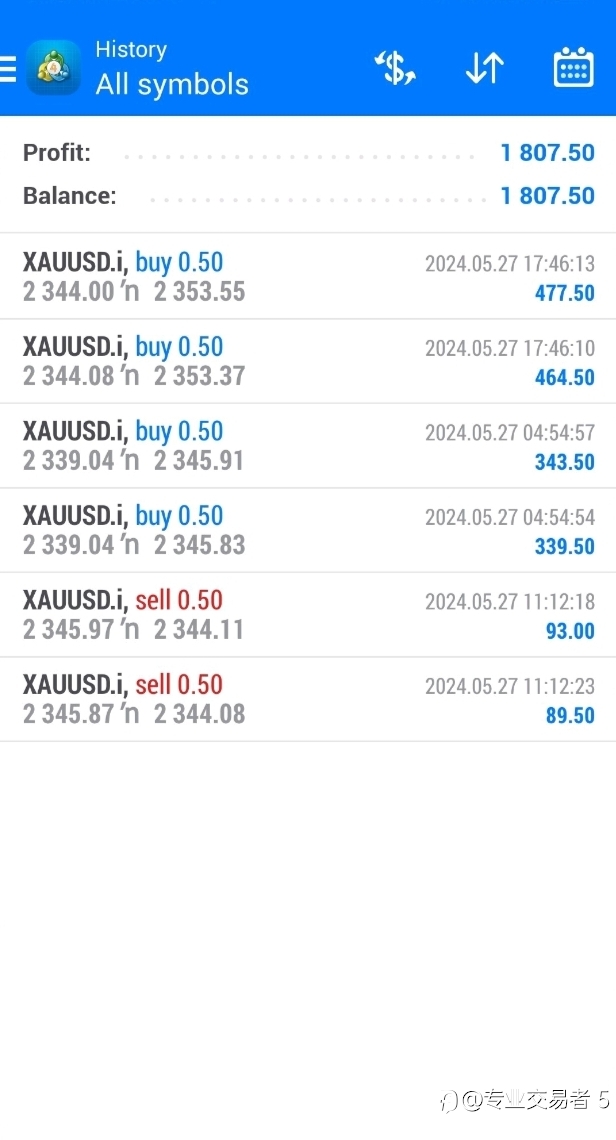The height and width of the screenshot is (1140, 616).
Task: Expand the buy trade with profit 464.50
Action: point(308,361)
